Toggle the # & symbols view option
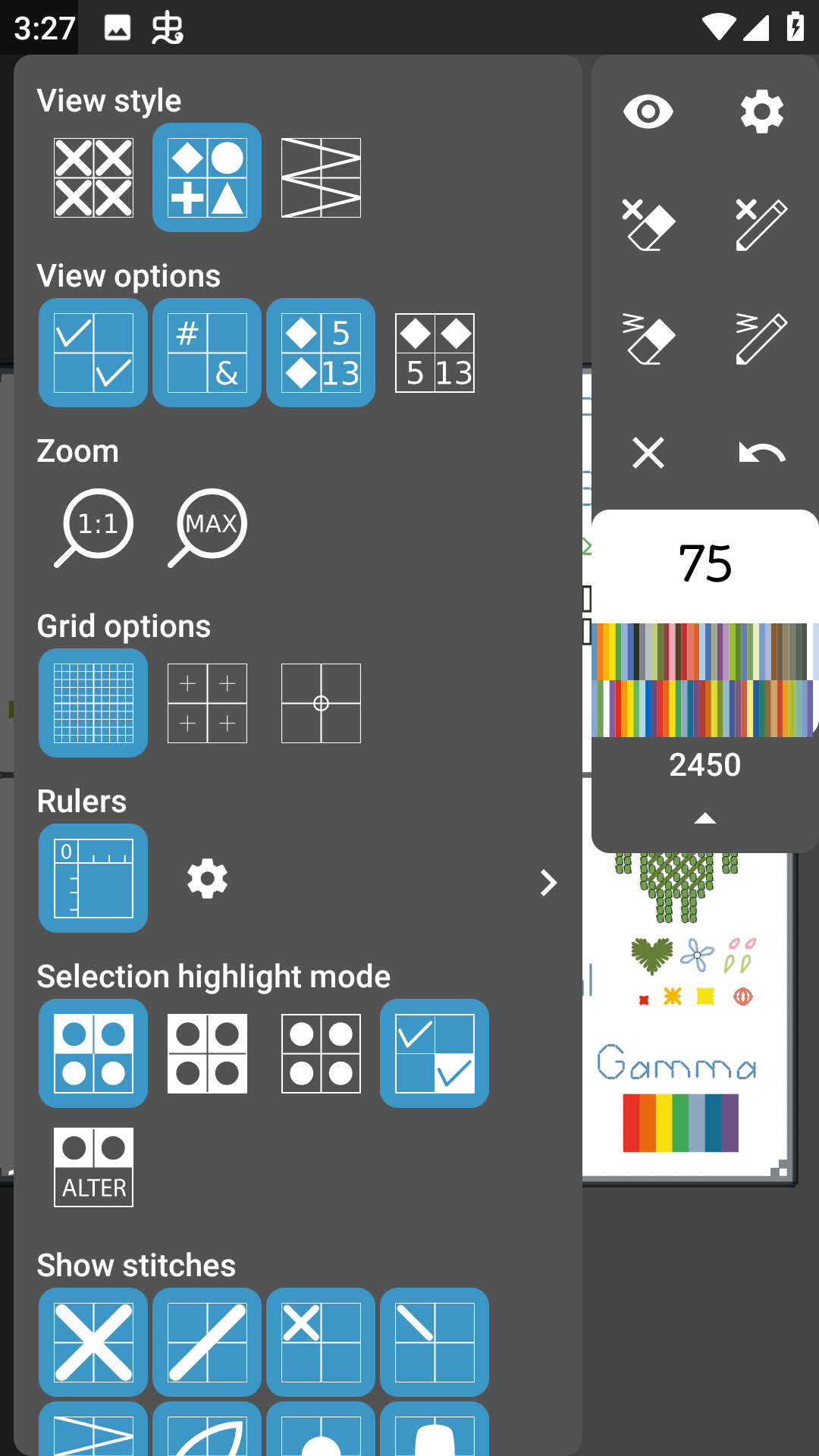This screenshot has width=819, height=1456. click(207, 353)
